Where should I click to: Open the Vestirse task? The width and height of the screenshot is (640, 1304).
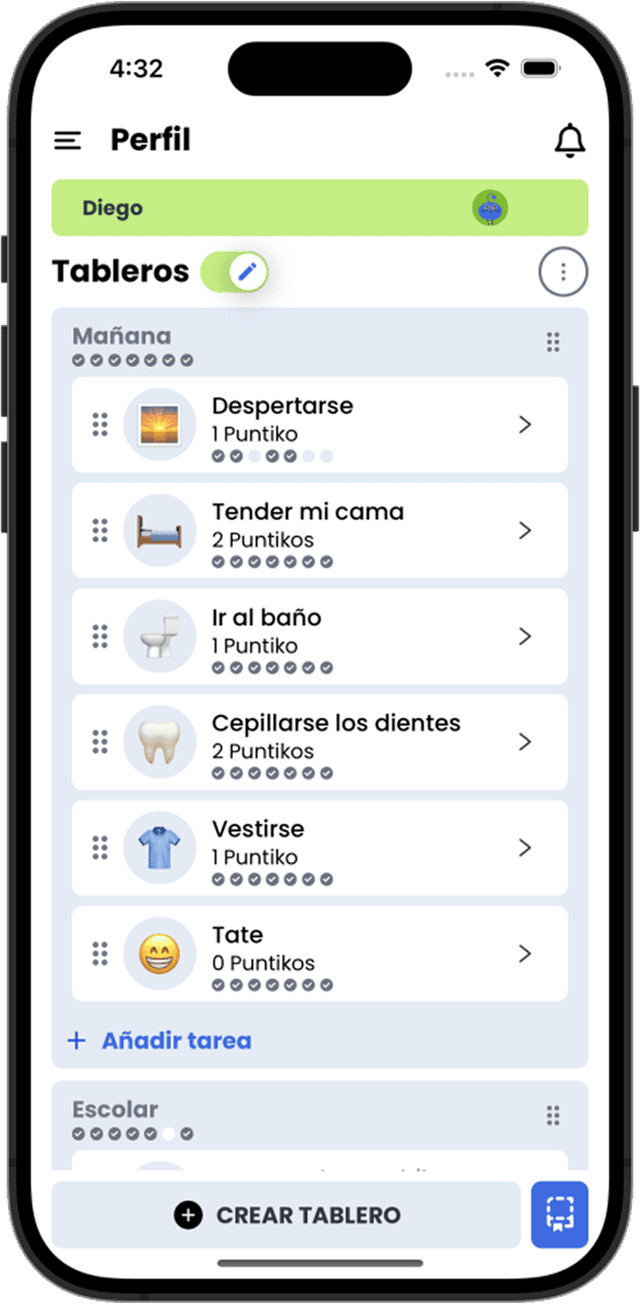319,848
